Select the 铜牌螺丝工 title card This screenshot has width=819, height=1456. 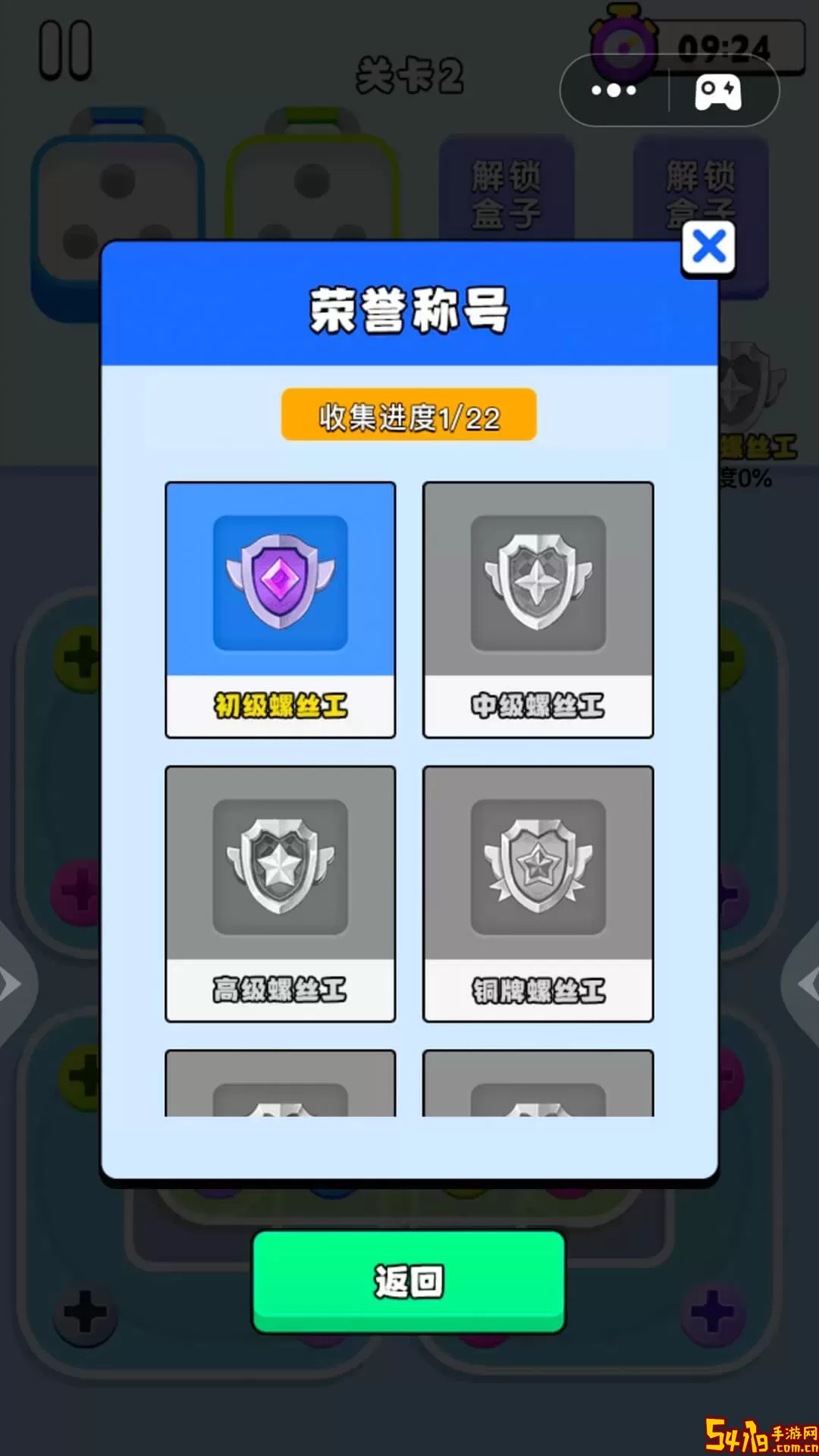[538, 893]
